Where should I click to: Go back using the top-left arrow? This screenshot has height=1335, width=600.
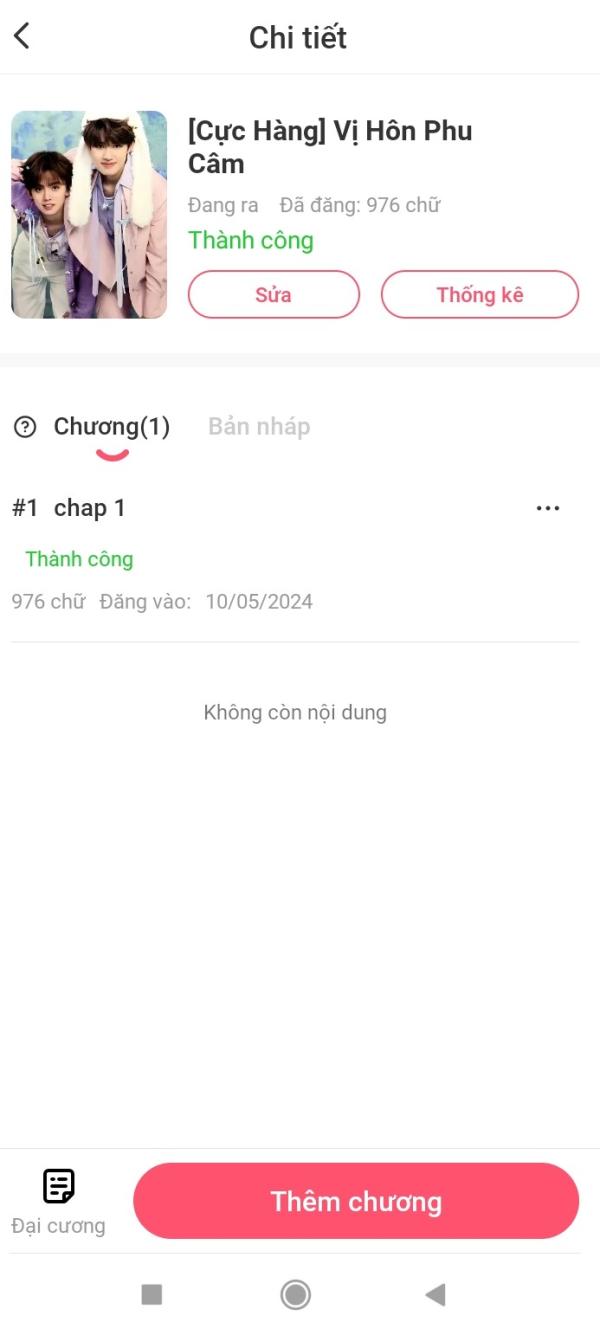pyautogui.click(x=22, y=37)
